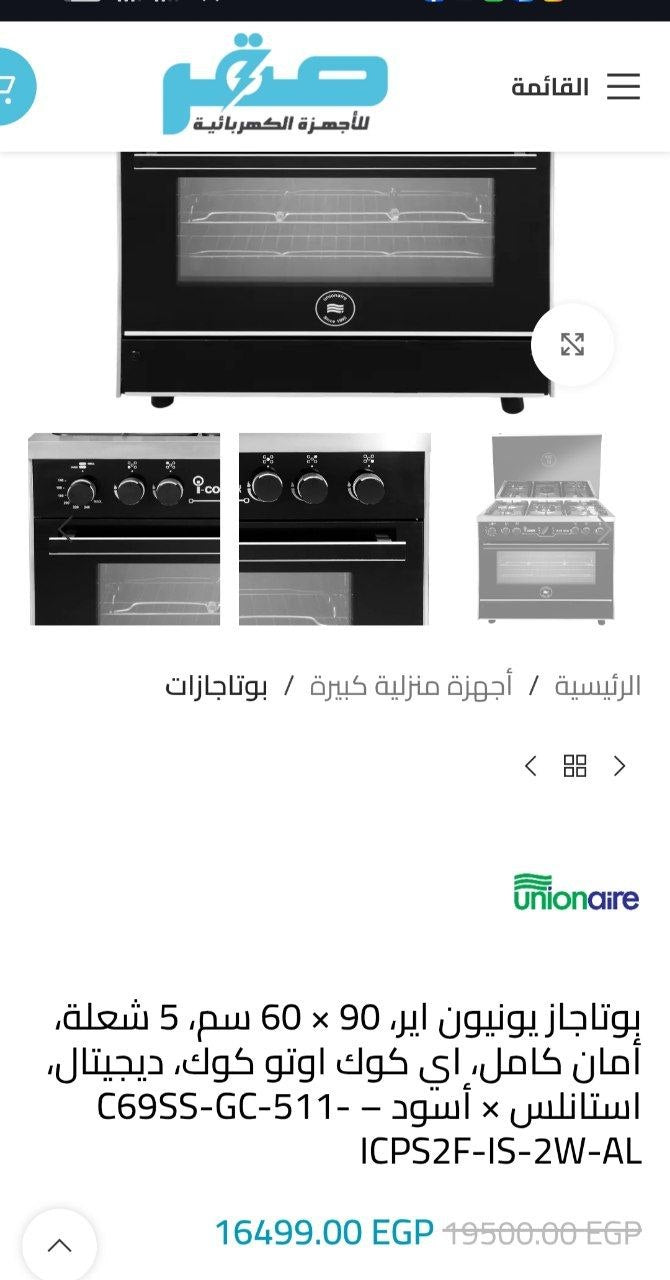The image size is (670, 1280).
Task: Tap the back-to-top arrow button
Action: (60, 1245)
